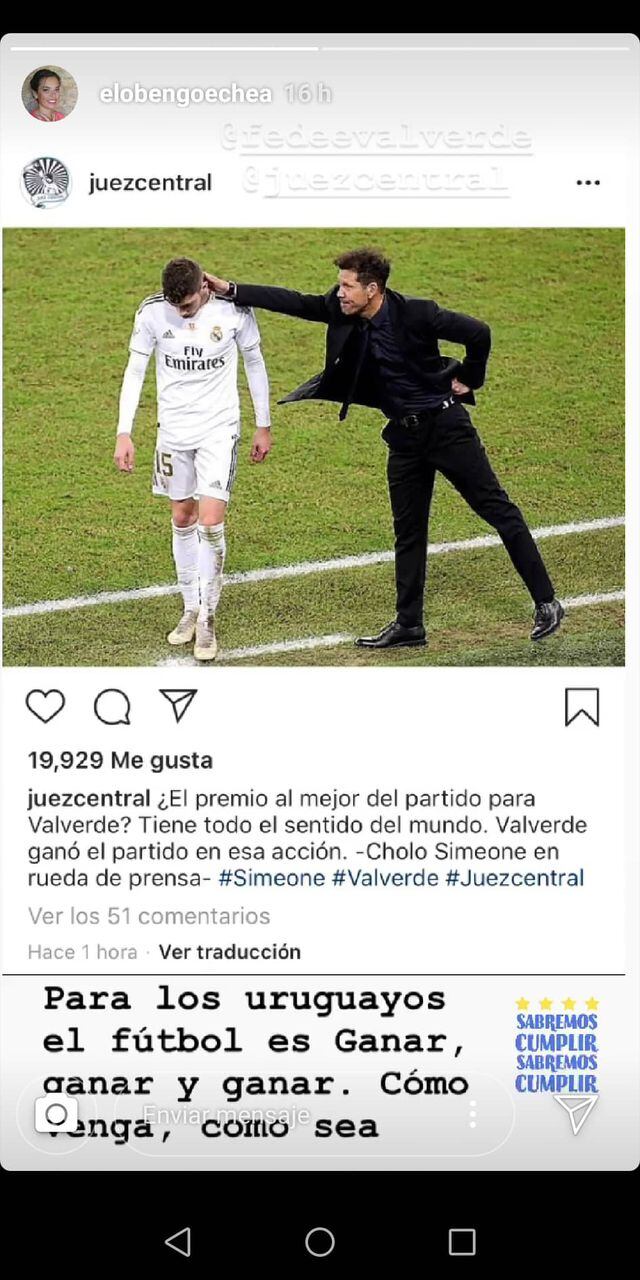640x1280 pixels.
Task: Go to the home screen
Action: coord(320,1242)
